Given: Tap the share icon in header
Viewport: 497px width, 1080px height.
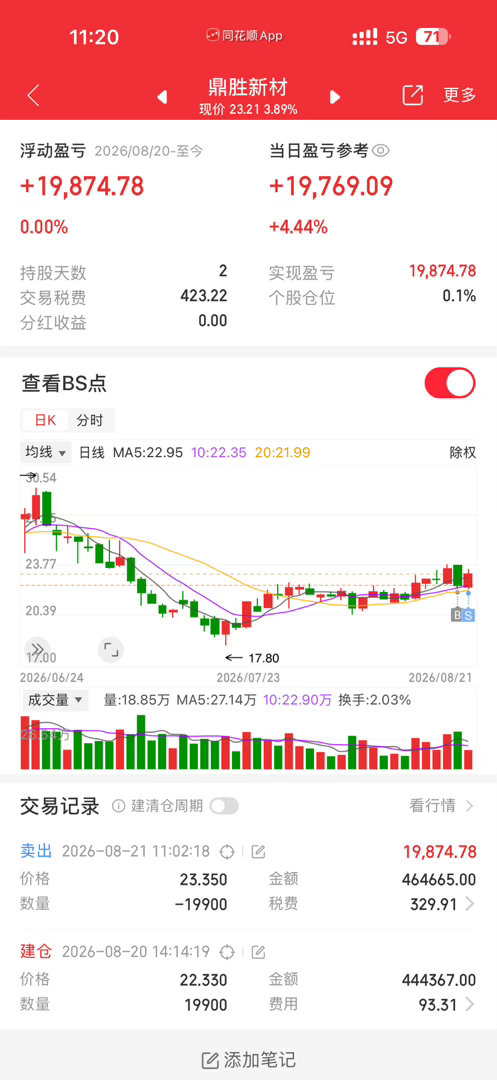Looking at the screenshot, I should click(x=412, y=95).
